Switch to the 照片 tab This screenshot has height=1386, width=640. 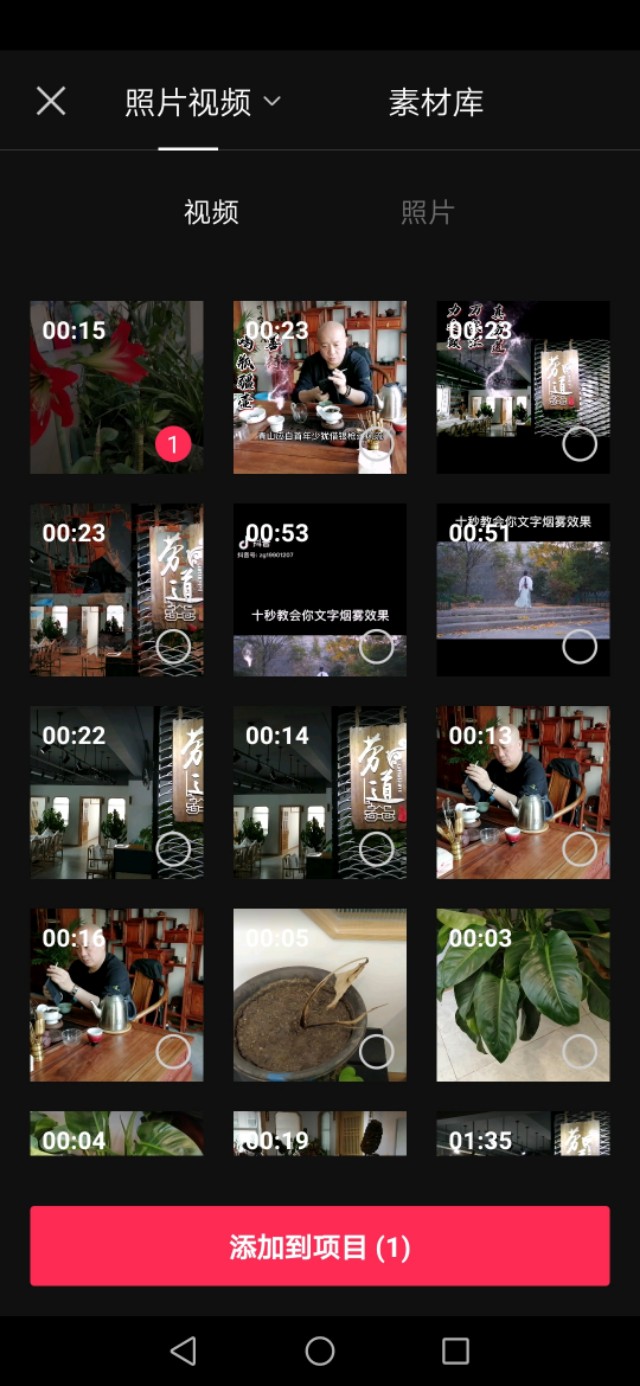427,212
